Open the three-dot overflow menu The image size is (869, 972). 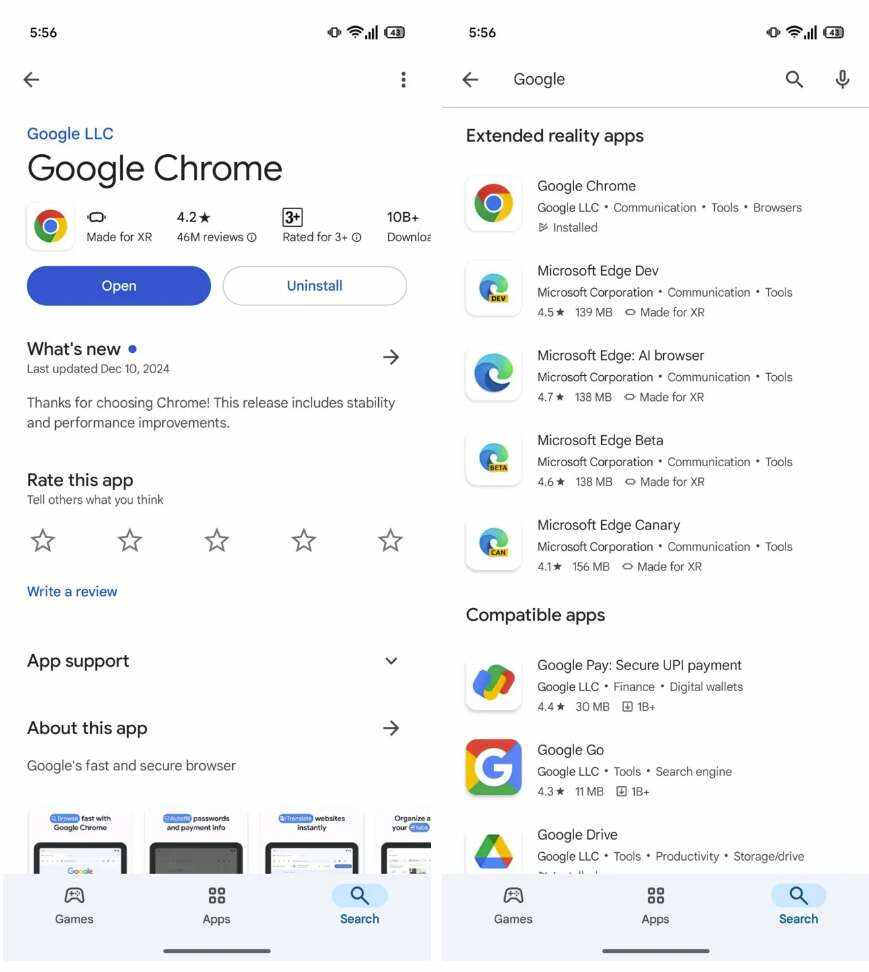coord(403,80)
